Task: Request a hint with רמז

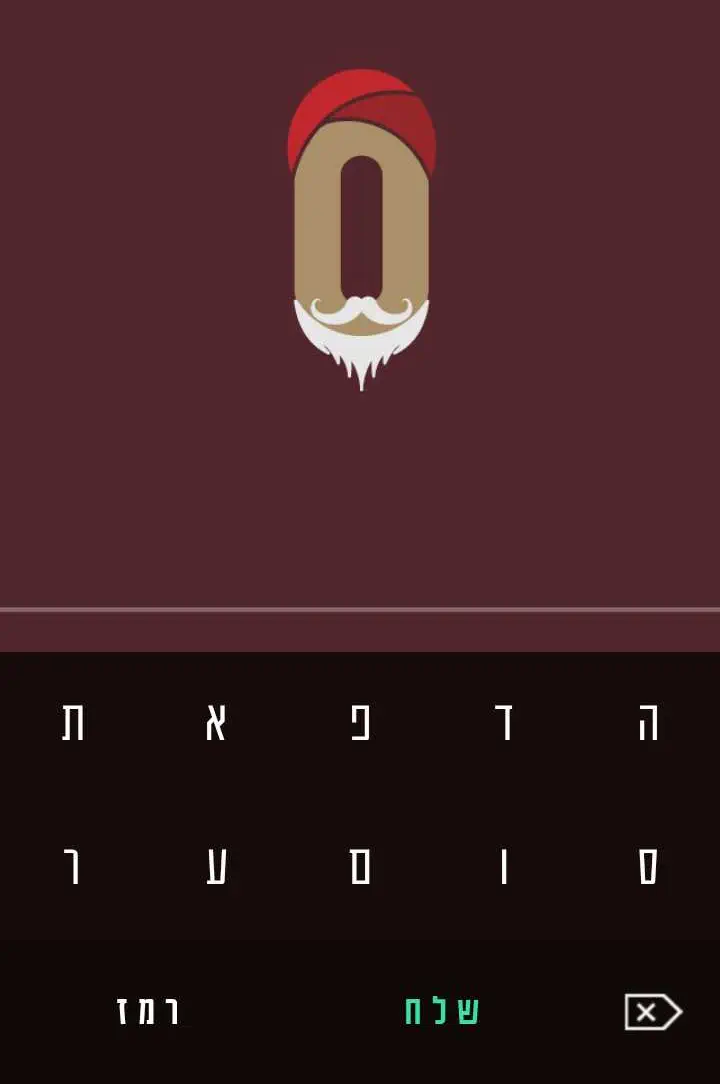Action: [148, 1011]
